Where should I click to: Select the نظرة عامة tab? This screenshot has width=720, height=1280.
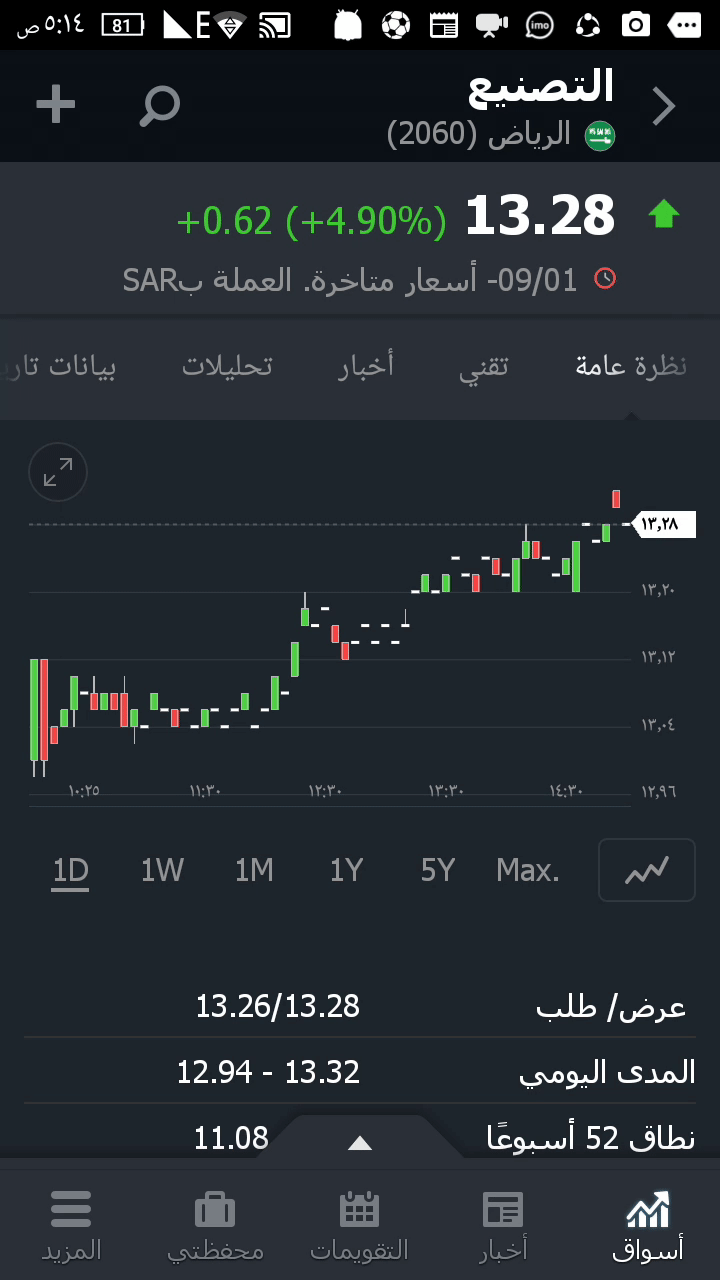point(631,366)
